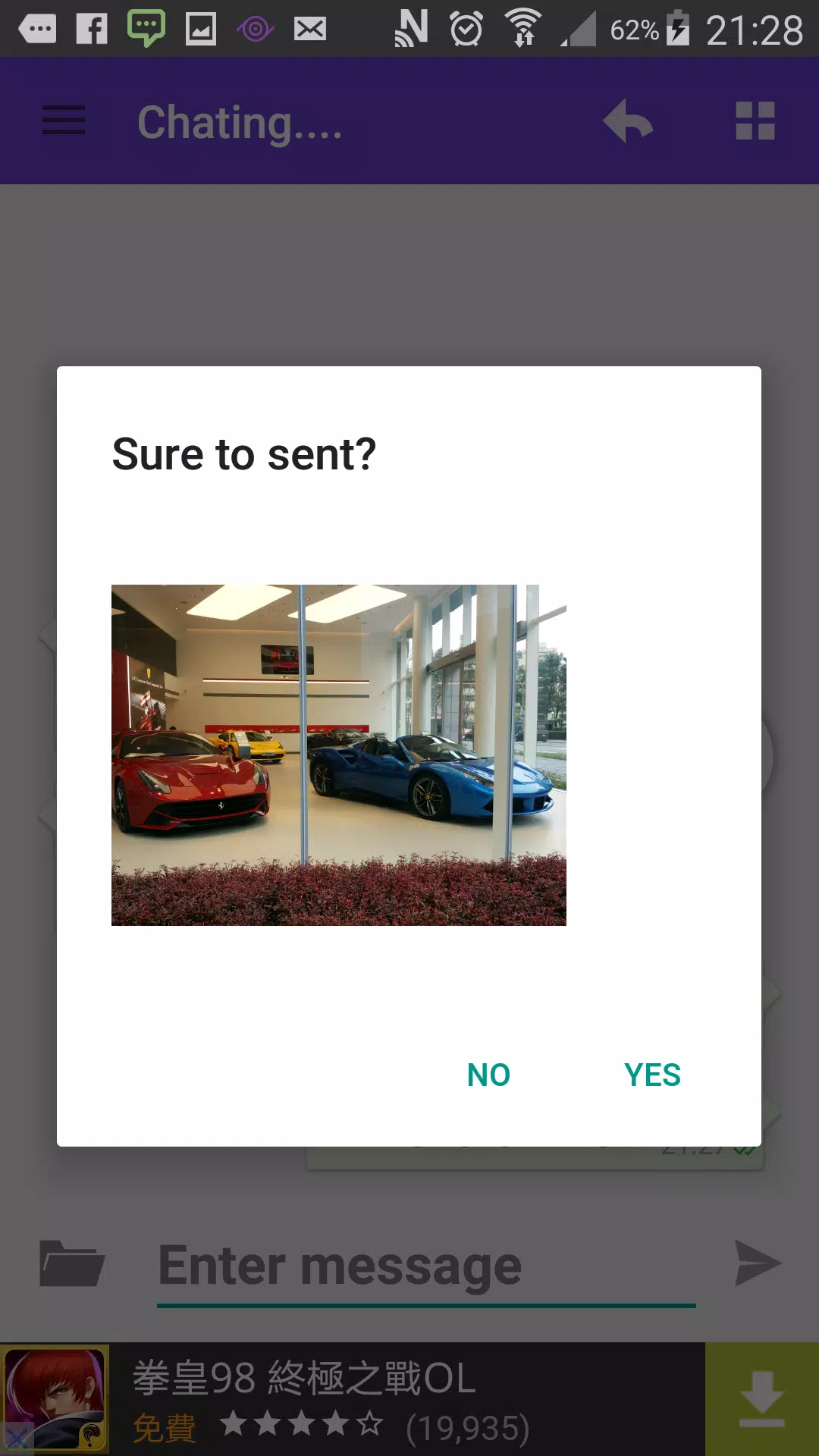Screen dimensions: 819x1456
Task: Confirm sending the photo with YES
Action: pos(652,1075)
